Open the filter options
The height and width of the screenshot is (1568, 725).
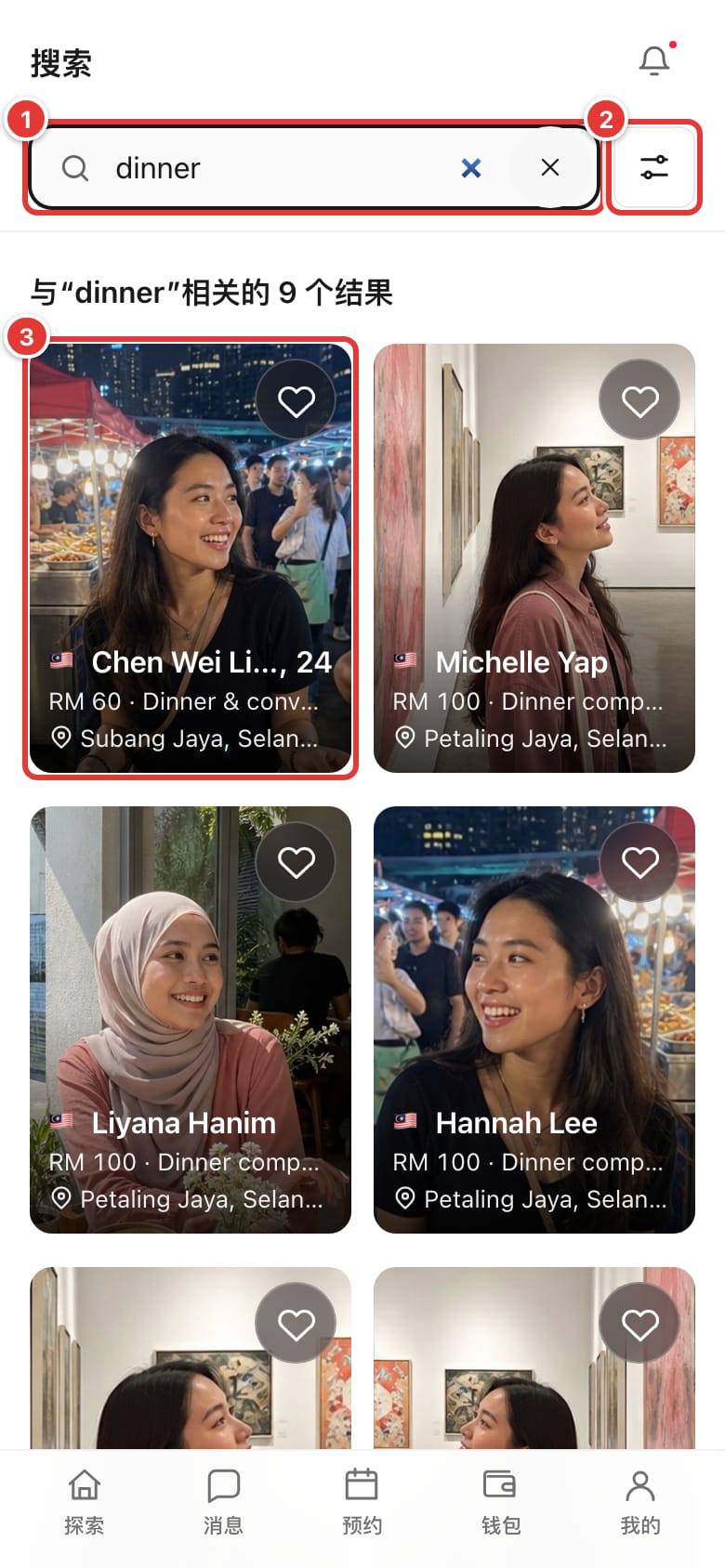653,167
